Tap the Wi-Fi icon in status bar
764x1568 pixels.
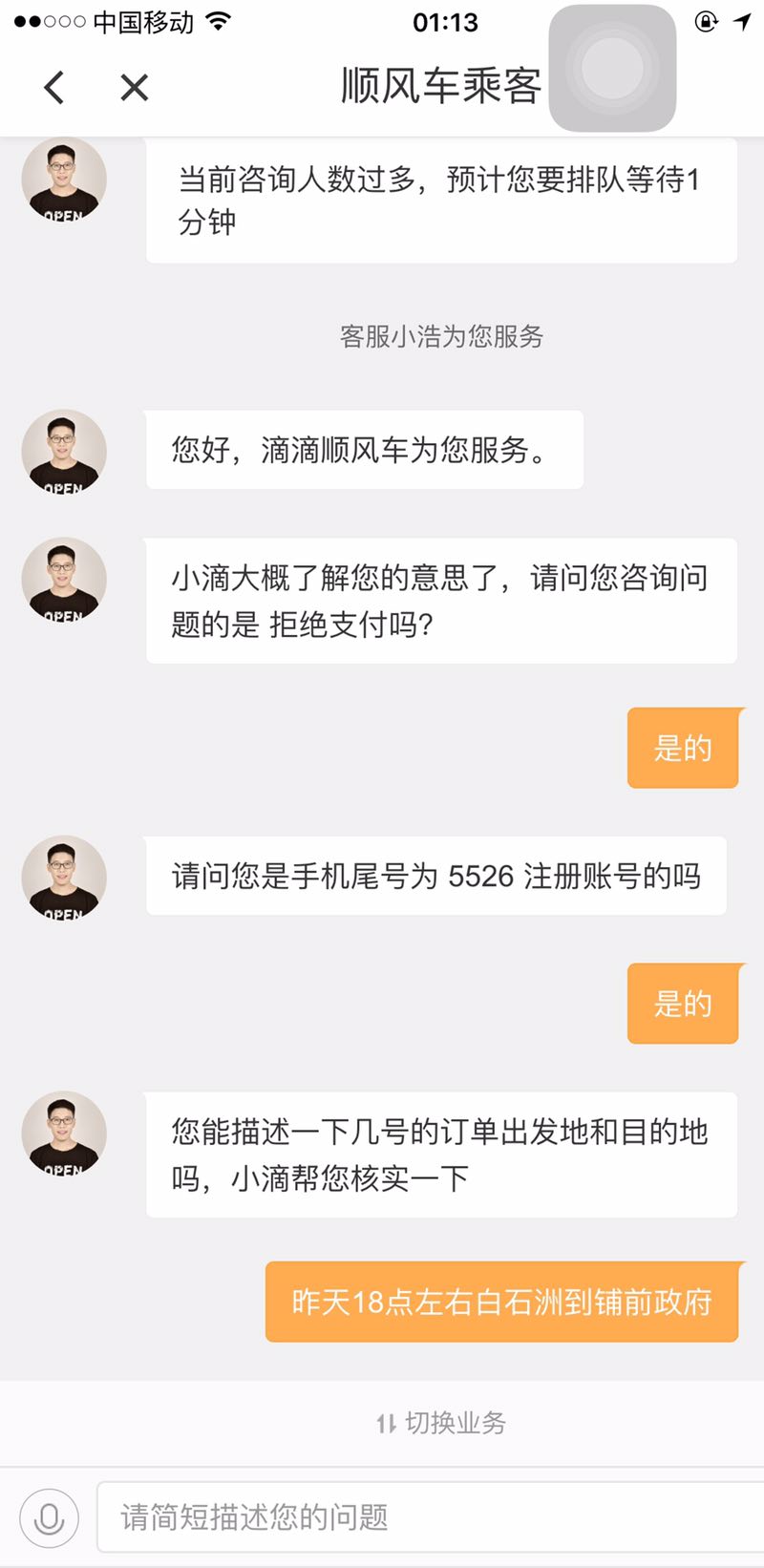(220, 19)
